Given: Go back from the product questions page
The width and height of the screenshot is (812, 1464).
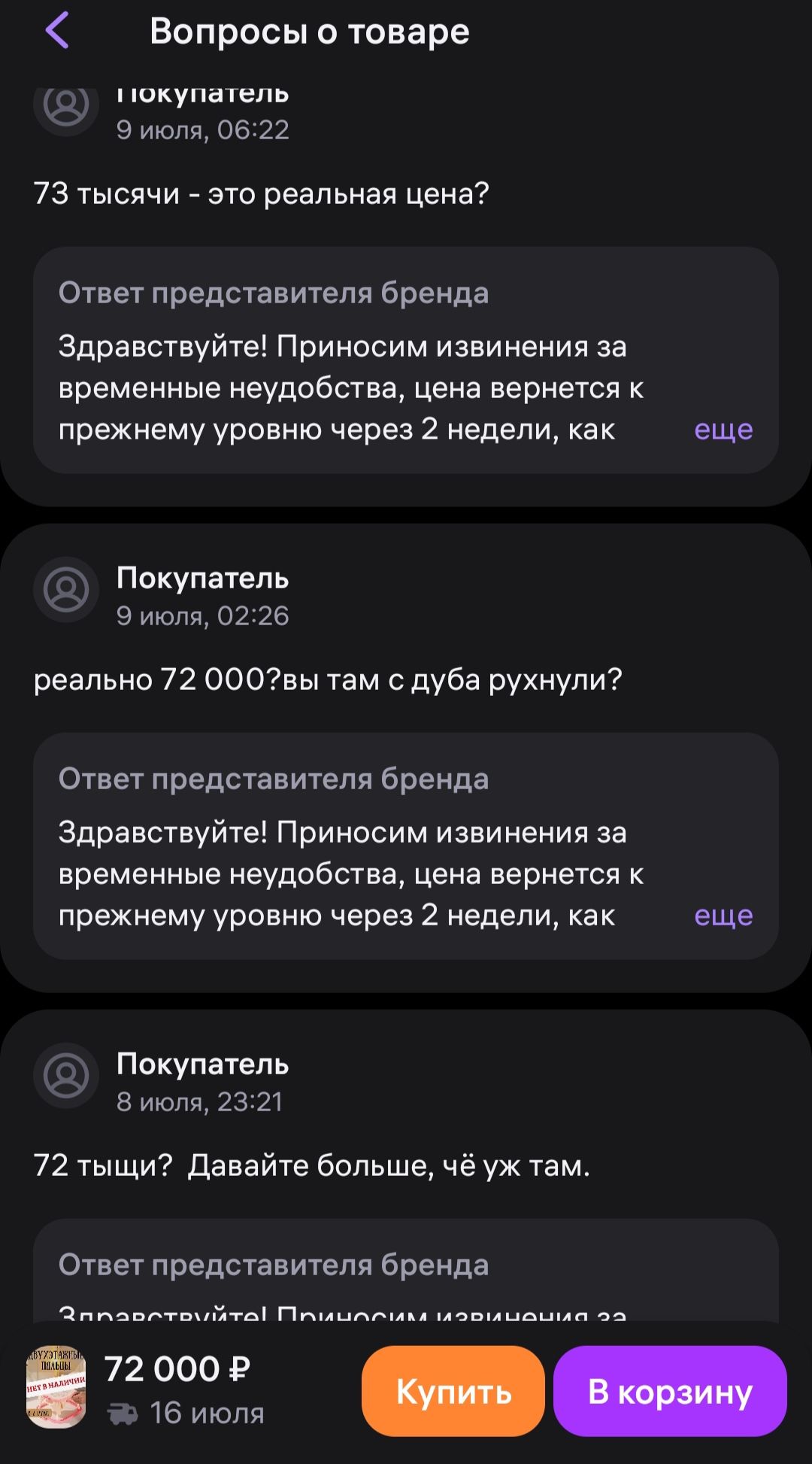Looking at the screenshot, I should [x=57, y=32].
